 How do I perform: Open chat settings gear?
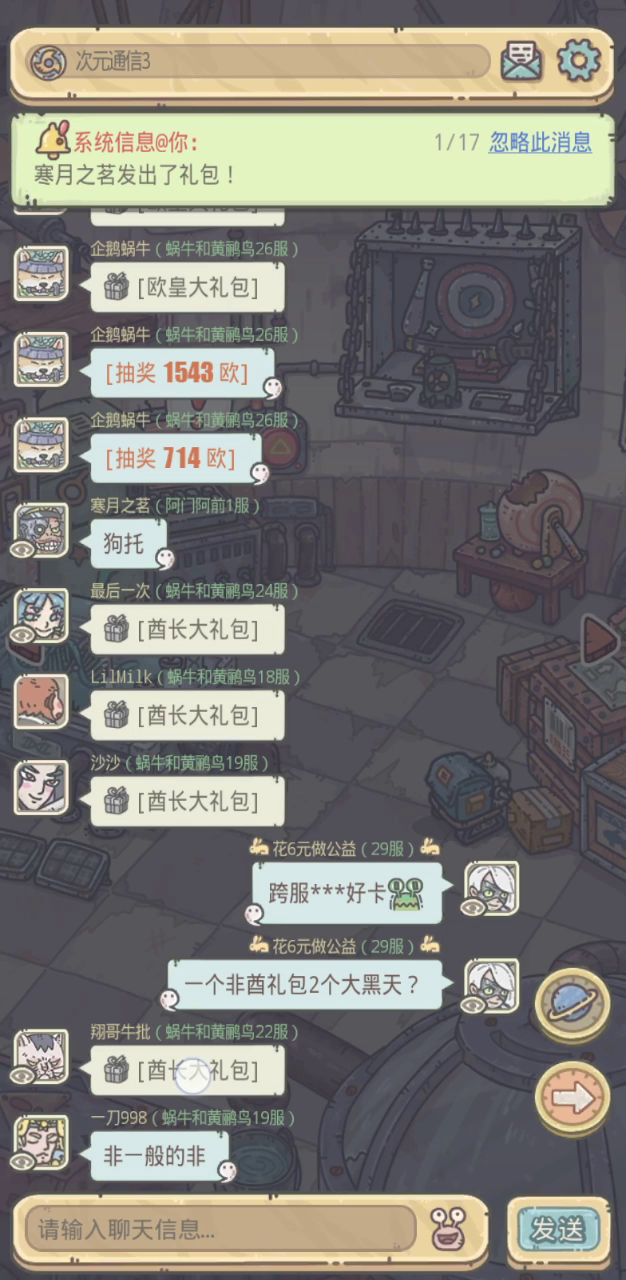pyautogui.click(x=577, y=61)
